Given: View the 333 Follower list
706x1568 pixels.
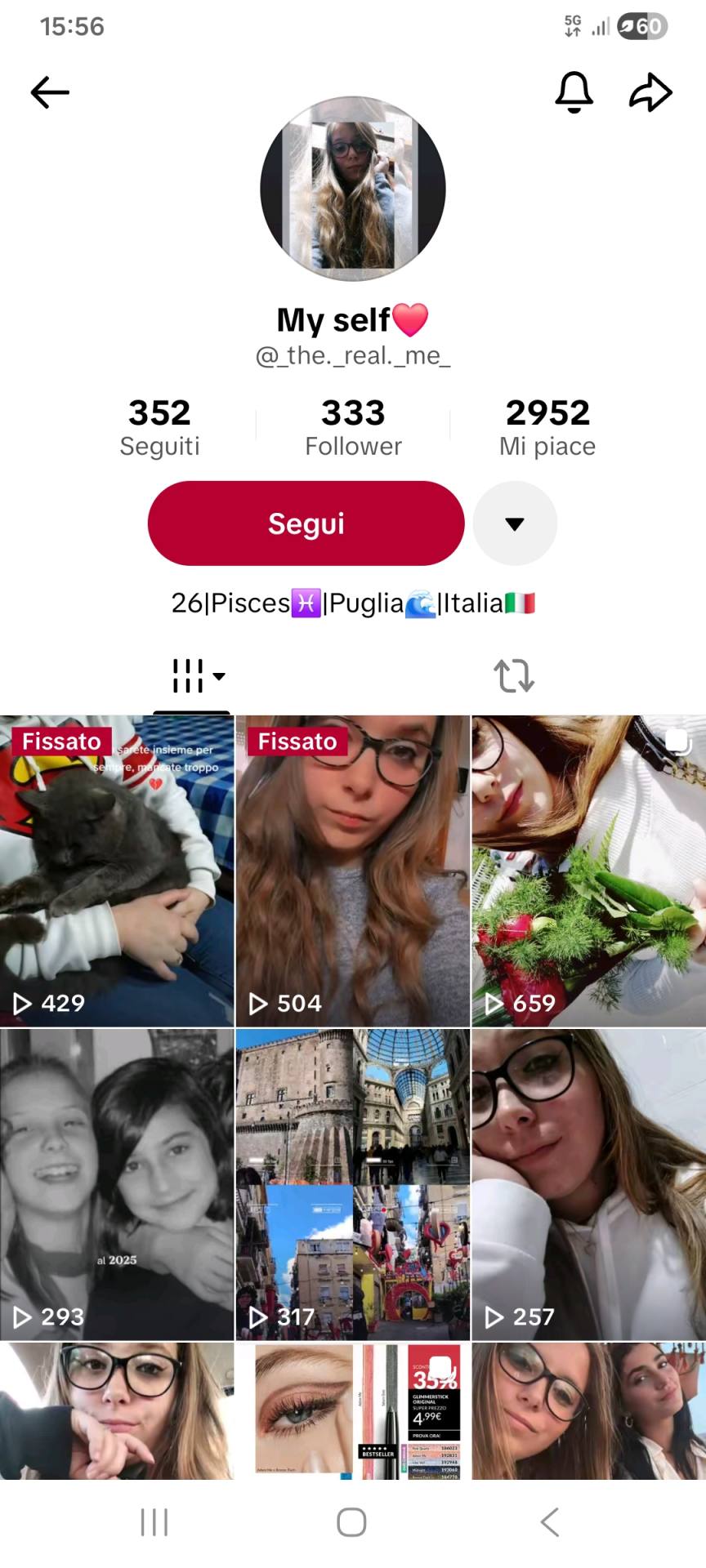Looking at the screenshot, I should pyautogui.click(x=353, y=426).
